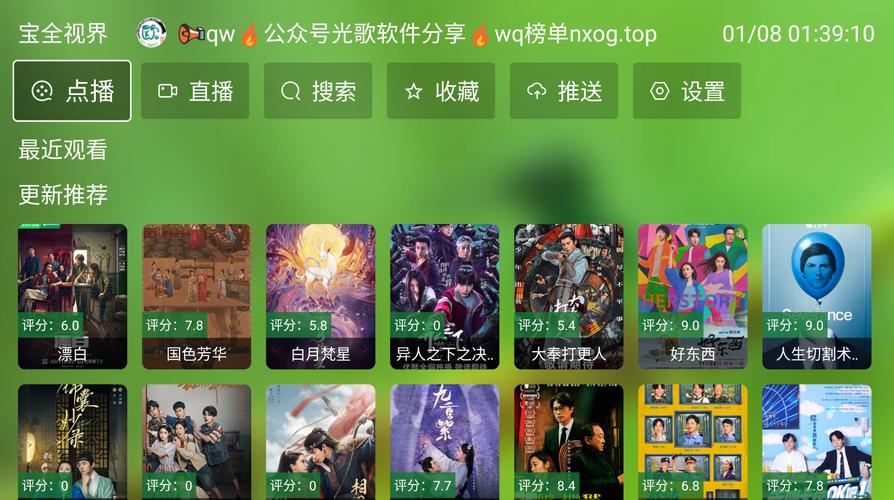Open 设置 settings
This screenshot has height=500, width=894.
(x=687, y=91)
